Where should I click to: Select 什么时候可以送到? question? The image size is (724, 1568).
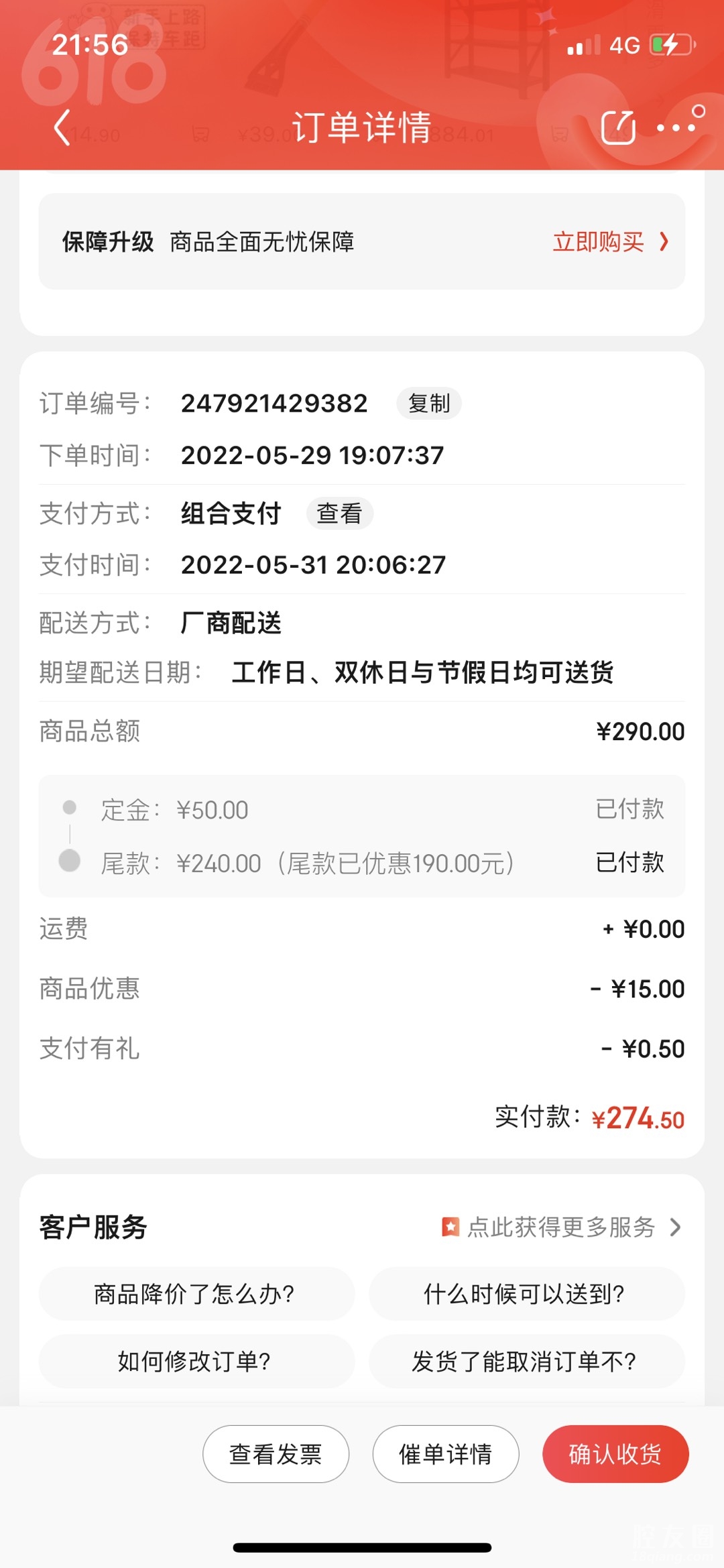[526, 1294]
